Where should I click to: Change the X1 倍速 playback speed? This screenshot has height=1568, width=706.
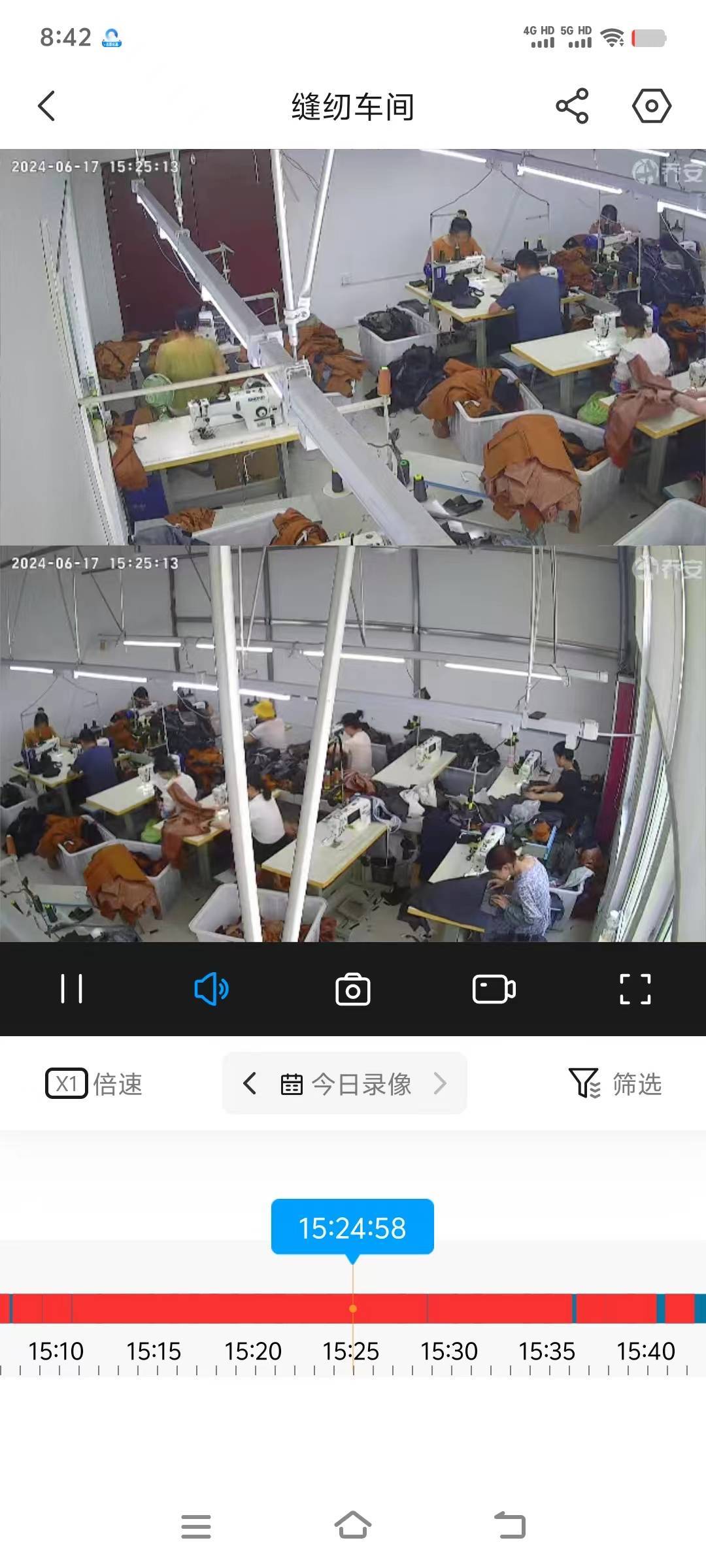pyautogui.click(x=94, y=1084)
